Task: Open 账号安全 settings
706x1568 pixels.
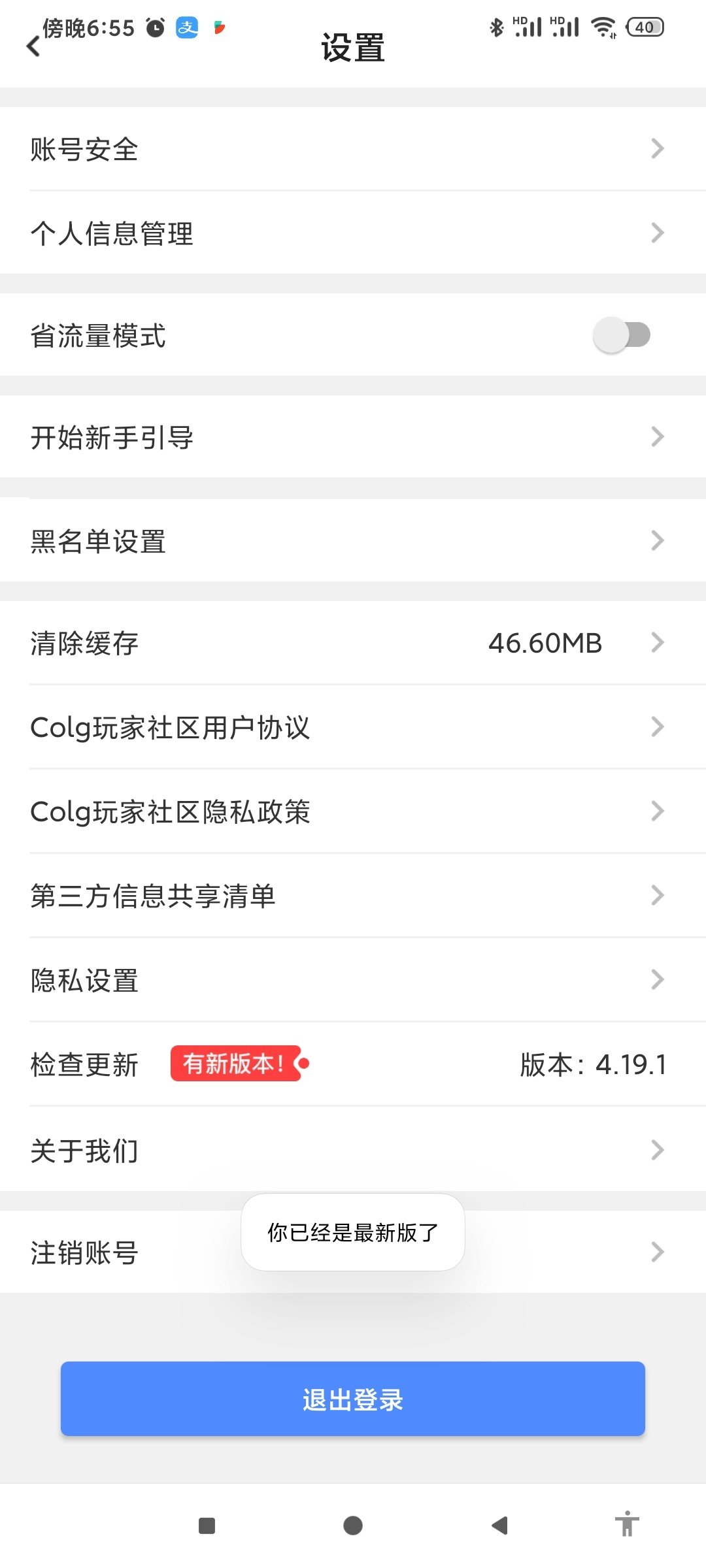Action: (x=353, y=149)
